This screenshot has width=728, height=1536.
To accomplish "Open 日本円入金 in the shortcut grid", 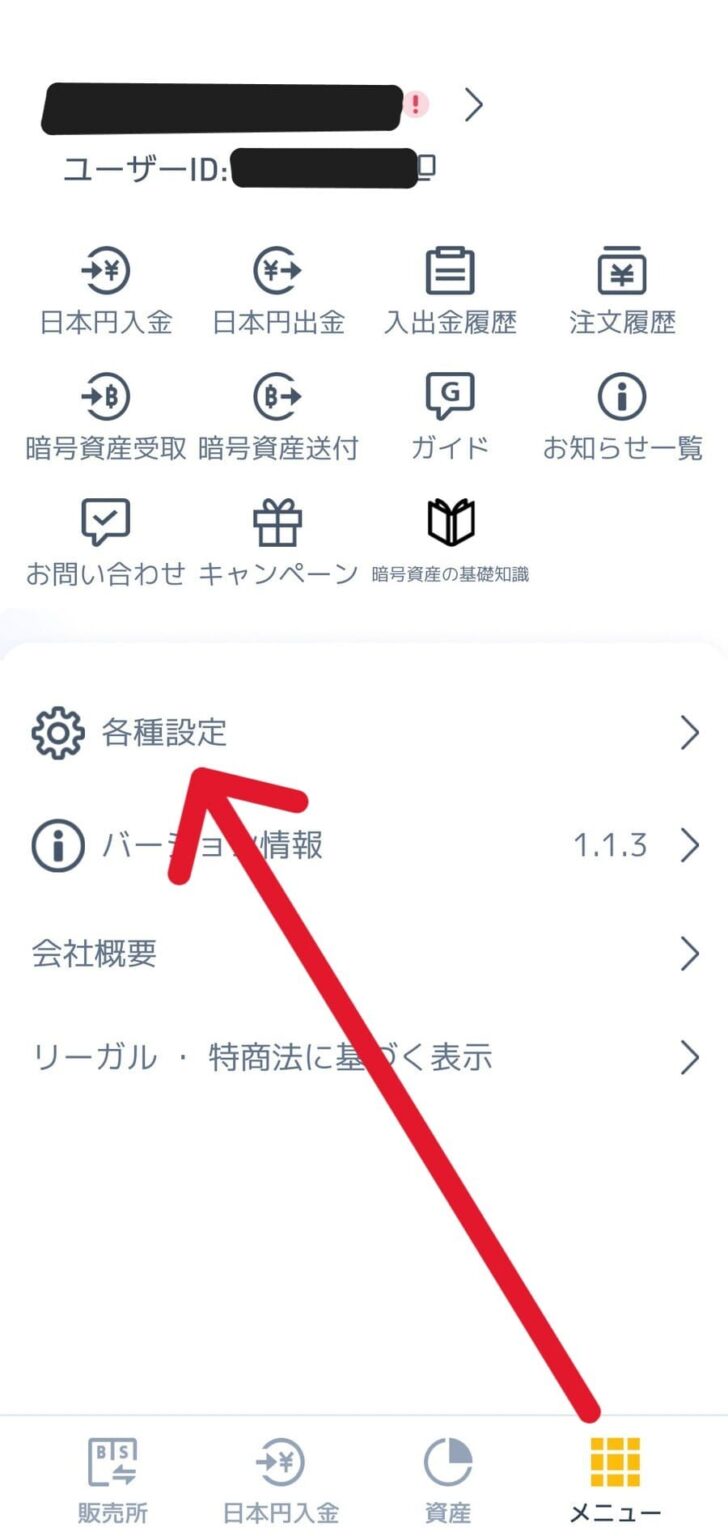I will click(106, 292).
